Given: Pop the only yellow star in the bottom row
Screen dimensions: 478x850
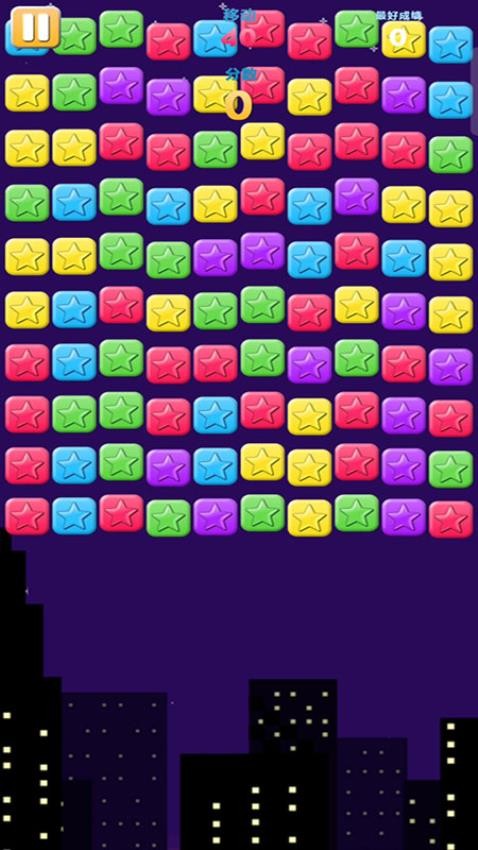Looking at the screenshot, I should 309,518.
